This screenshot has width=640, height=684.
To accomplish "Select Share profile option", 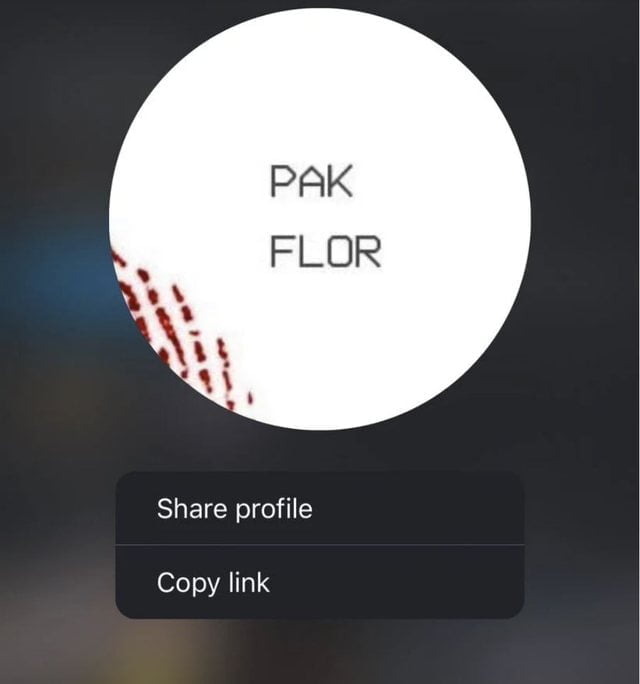I will [x=235, y=509].
